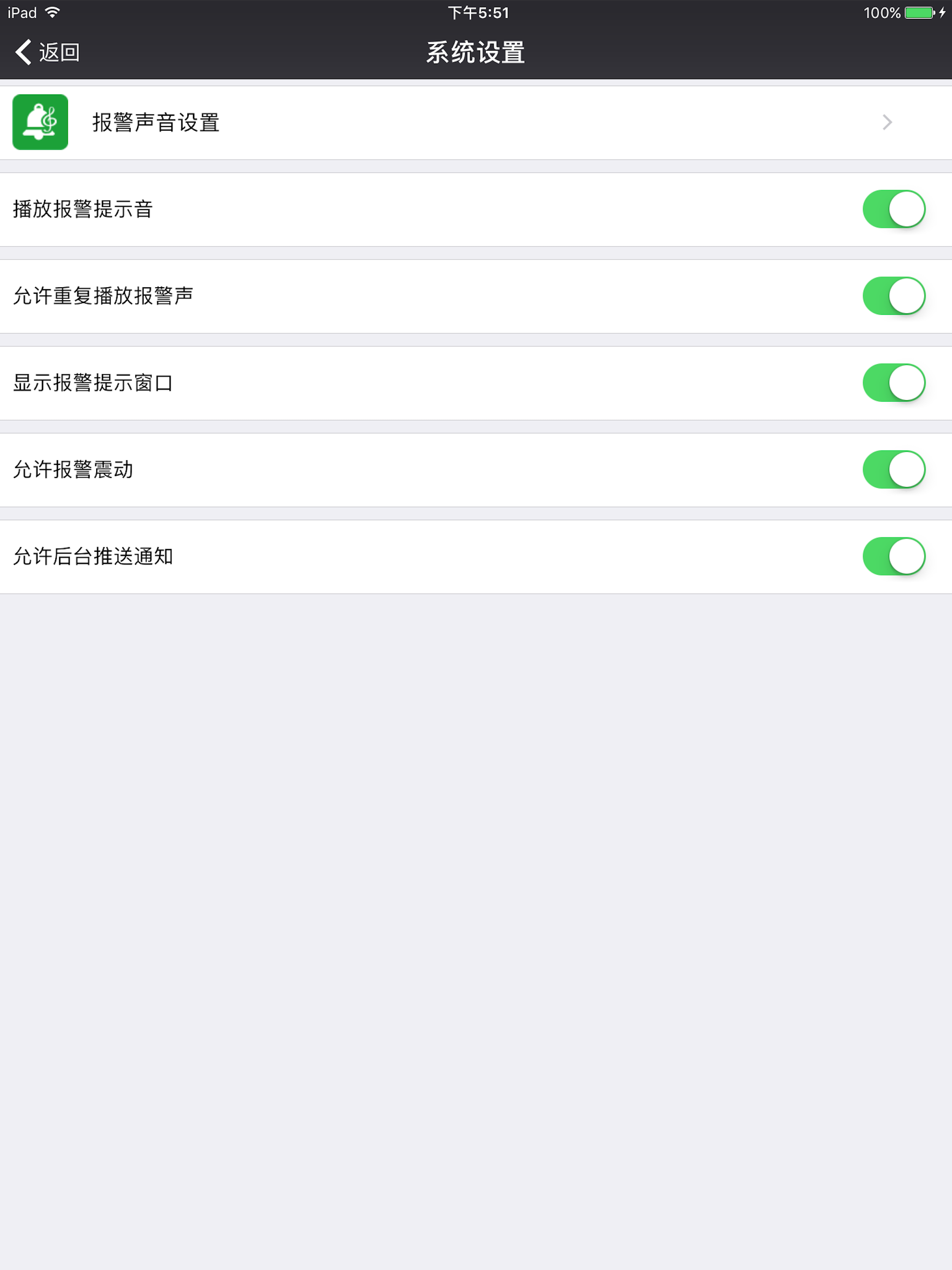Toggle 显示报警提示窗口 off
The image size is (952, 1270).
point(894,383)
